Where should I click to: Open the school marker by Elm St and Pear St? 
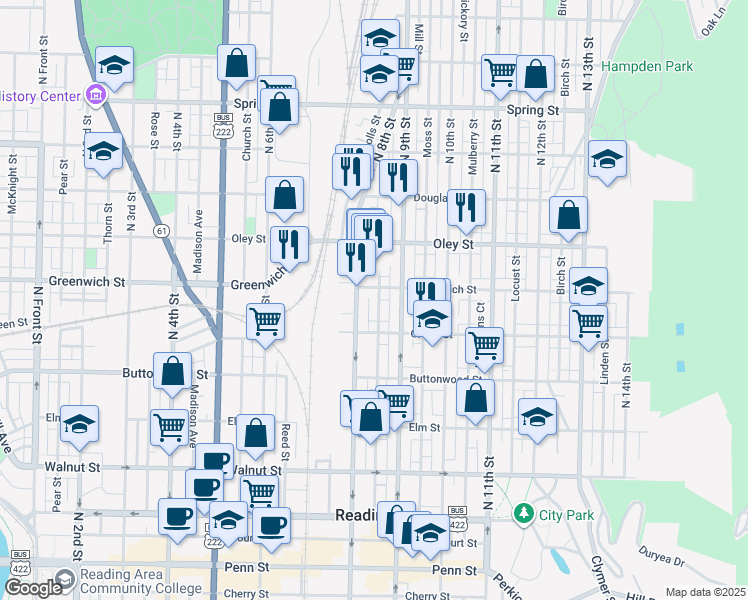coord(79,424)
